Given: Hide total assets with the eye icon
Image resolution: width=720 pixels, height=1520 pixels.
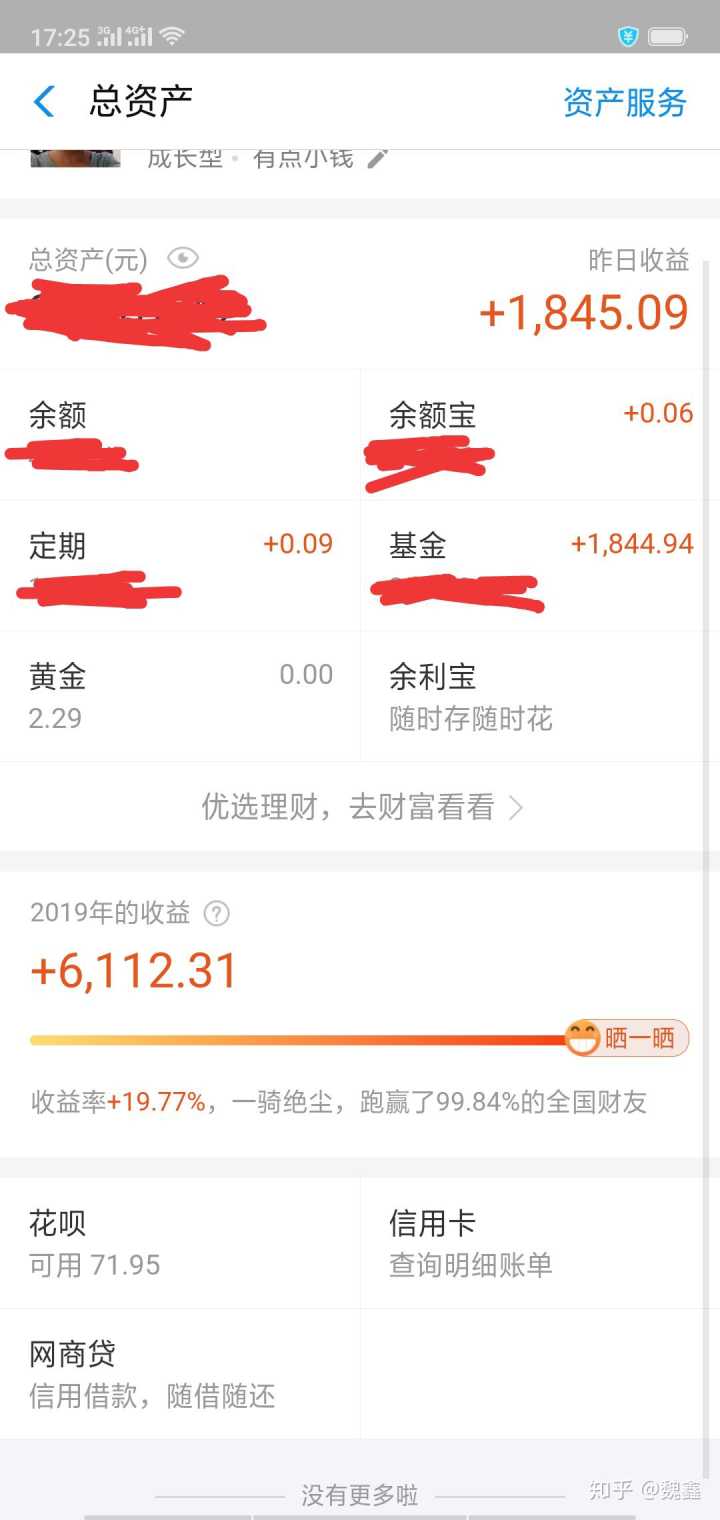Looking at the screenshot, I should click(183, 259).
